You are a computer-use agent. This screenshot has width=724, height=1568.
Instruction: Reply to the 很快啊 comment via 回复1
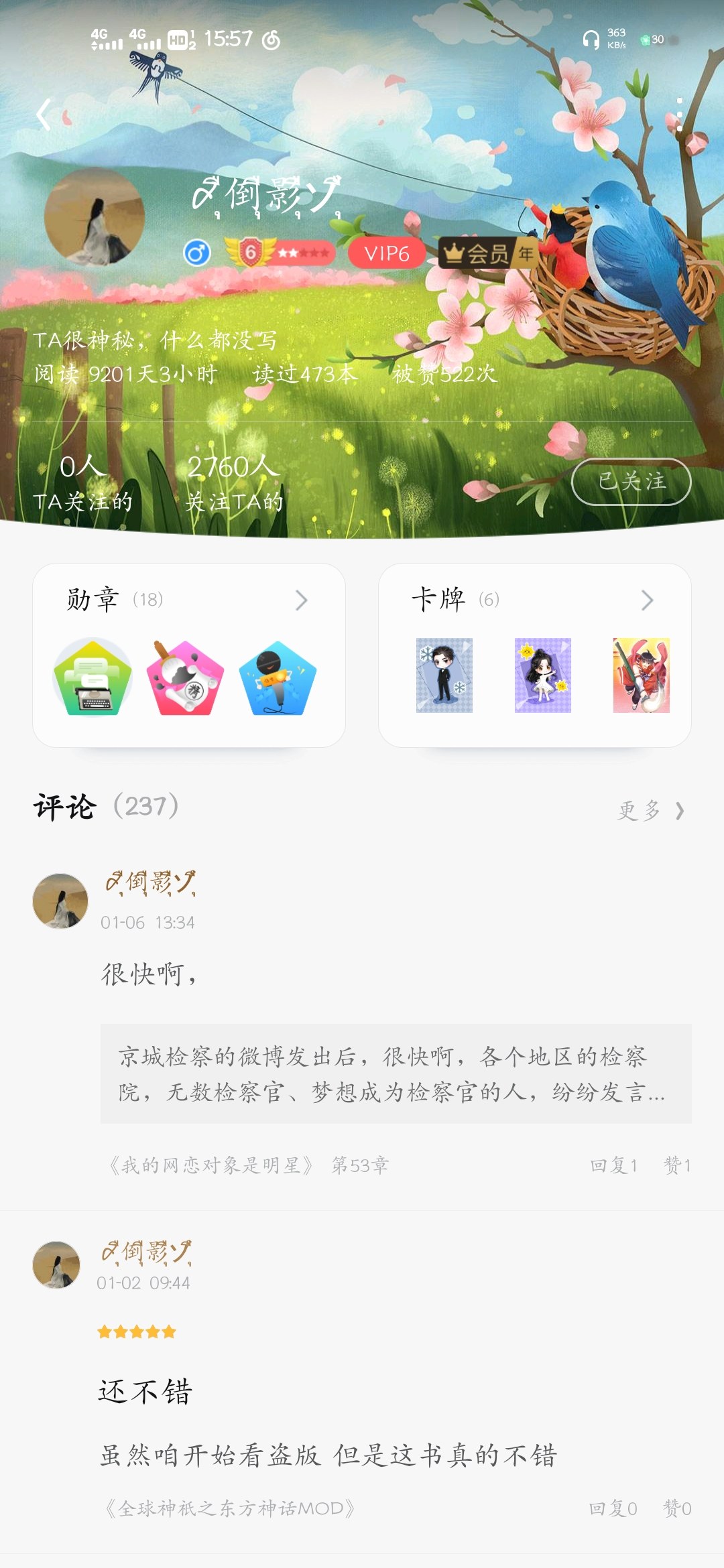coord(613,1165)
